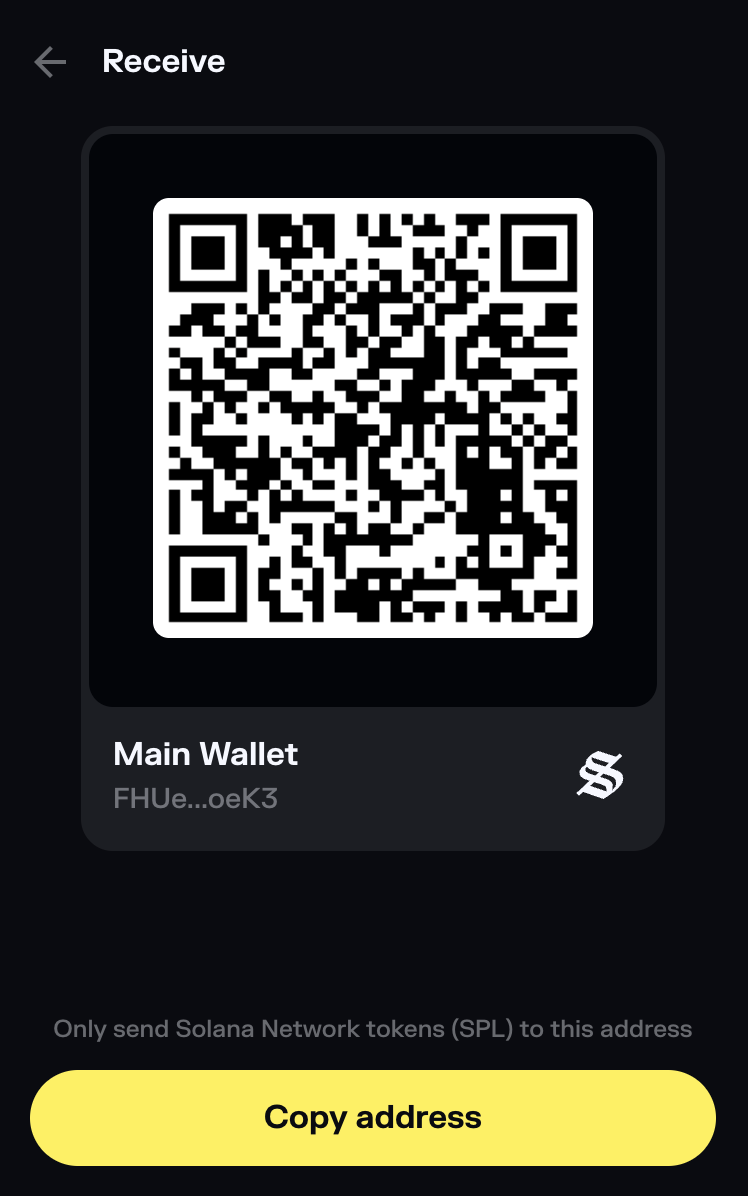Tap the yellow button to copy the address
The image size is (748, 1196).
click(373, 1117)
